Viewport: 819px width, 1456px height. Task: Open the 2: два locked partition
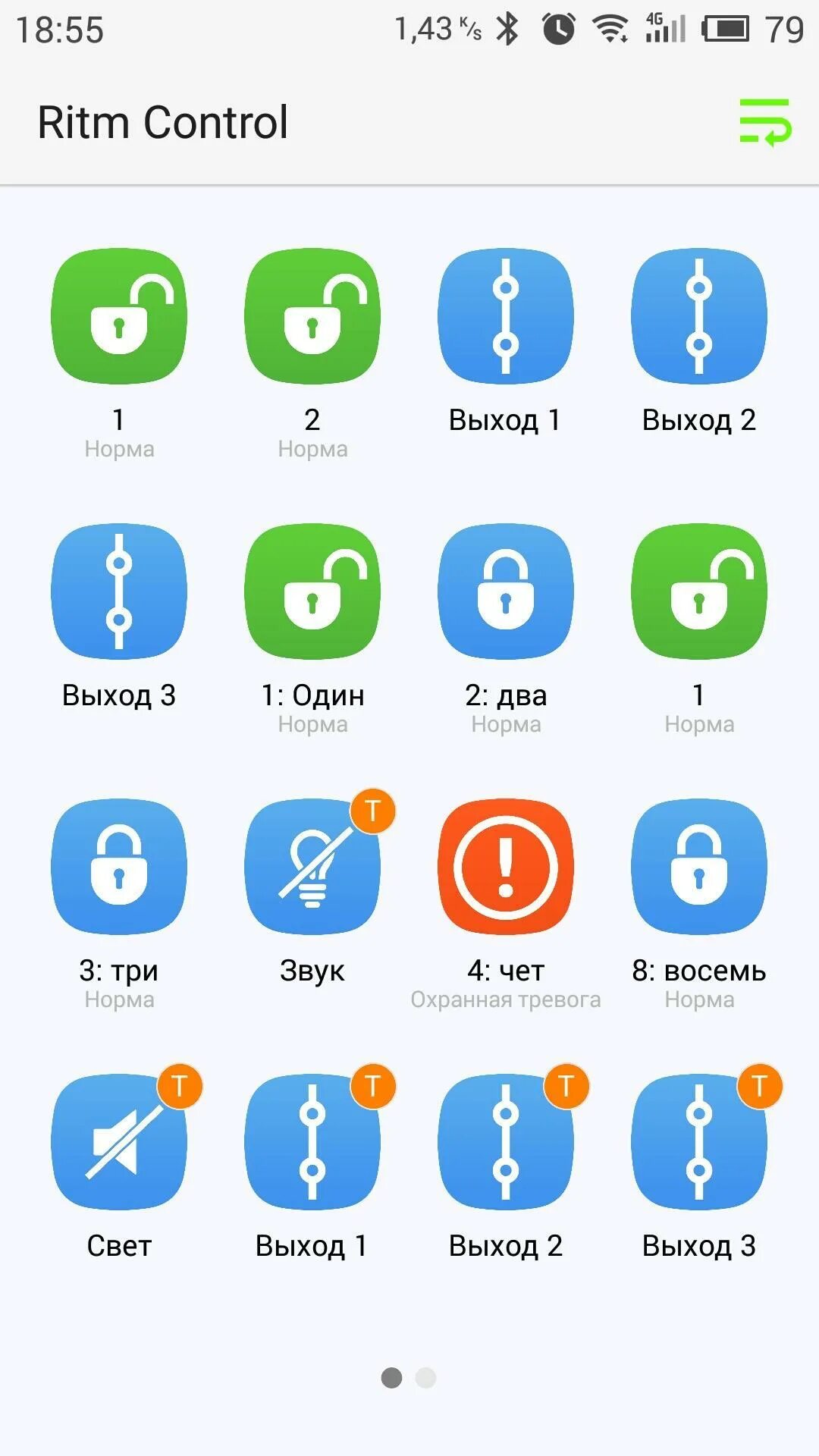[x=506, y=591]
